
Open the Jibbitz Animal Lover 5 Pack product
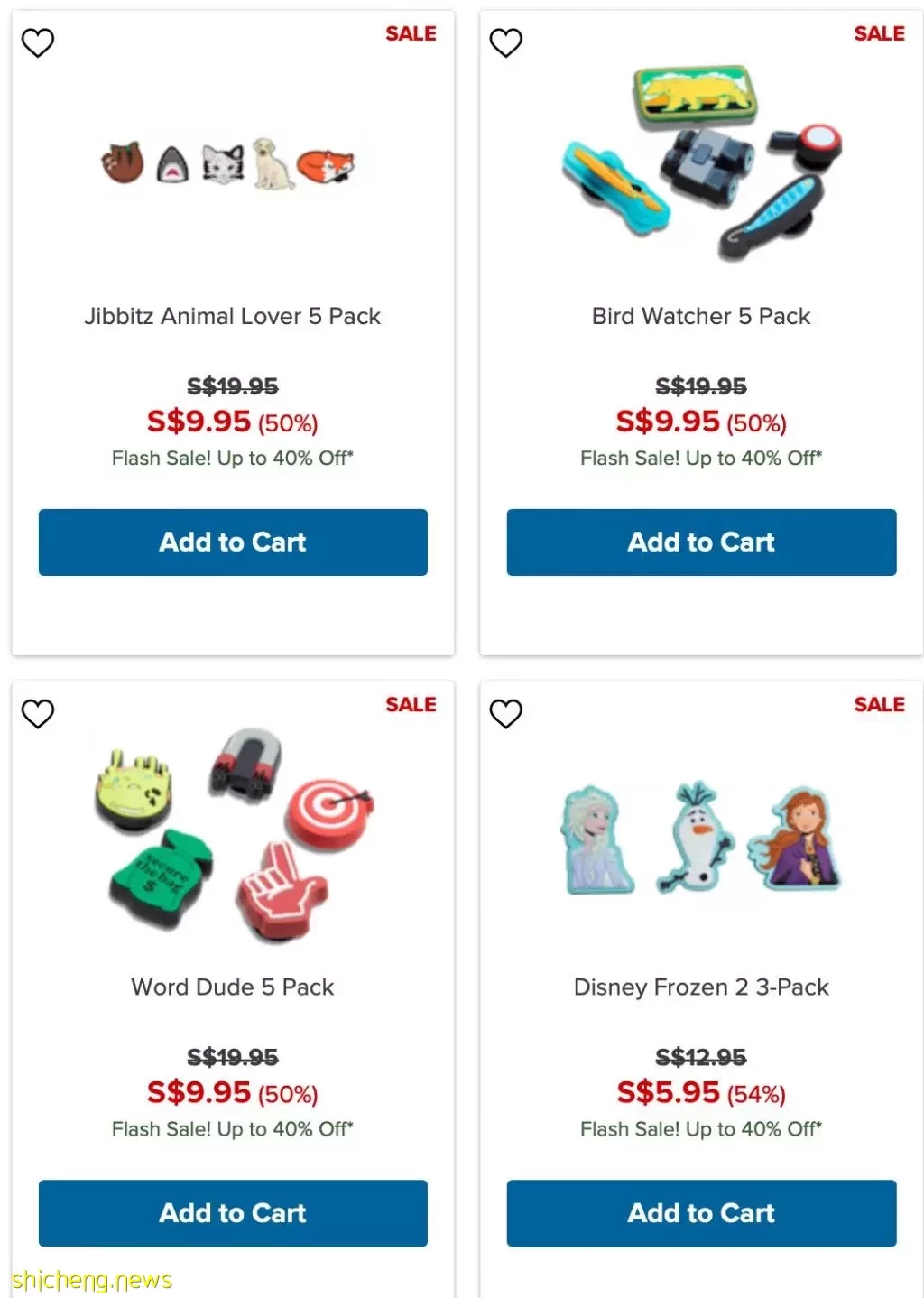tap(233, 316)
